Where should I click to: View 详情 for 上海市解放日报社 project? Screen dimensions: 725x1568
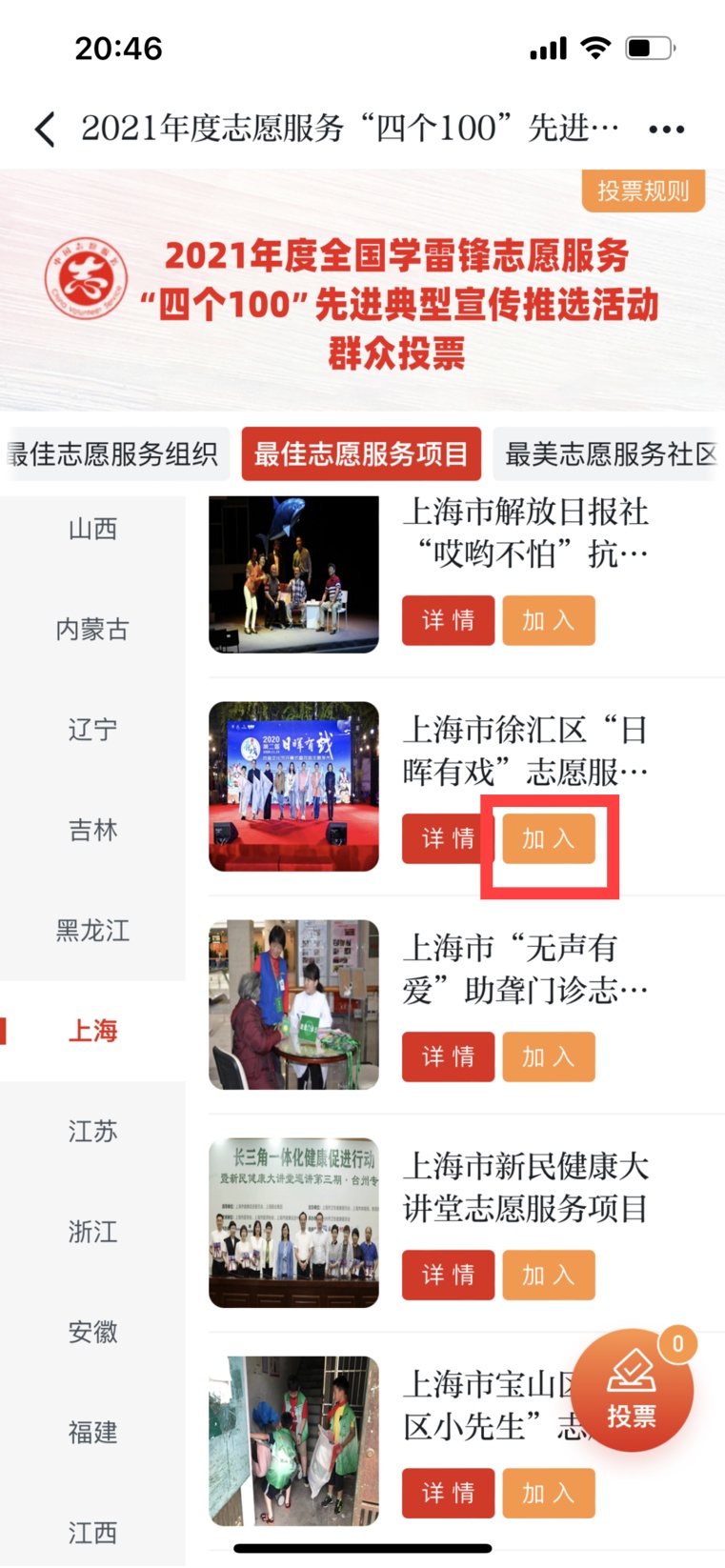click(x=448, y=620)
